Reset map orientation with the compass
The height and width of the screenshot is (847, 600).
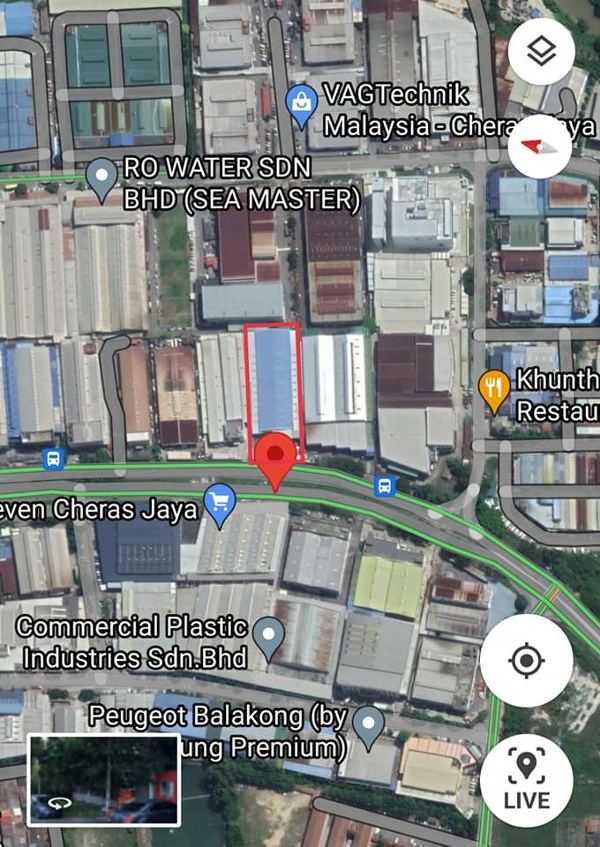click(540, 146)
